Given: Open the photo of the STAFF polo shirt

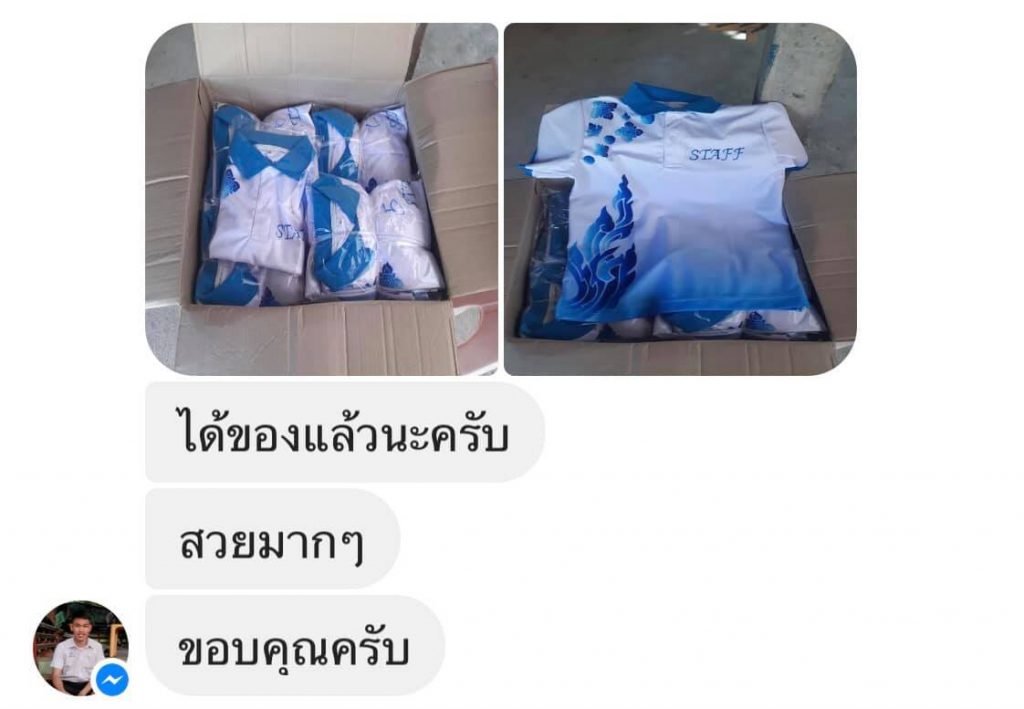Looking at the screenshot, I should point(680,199).
